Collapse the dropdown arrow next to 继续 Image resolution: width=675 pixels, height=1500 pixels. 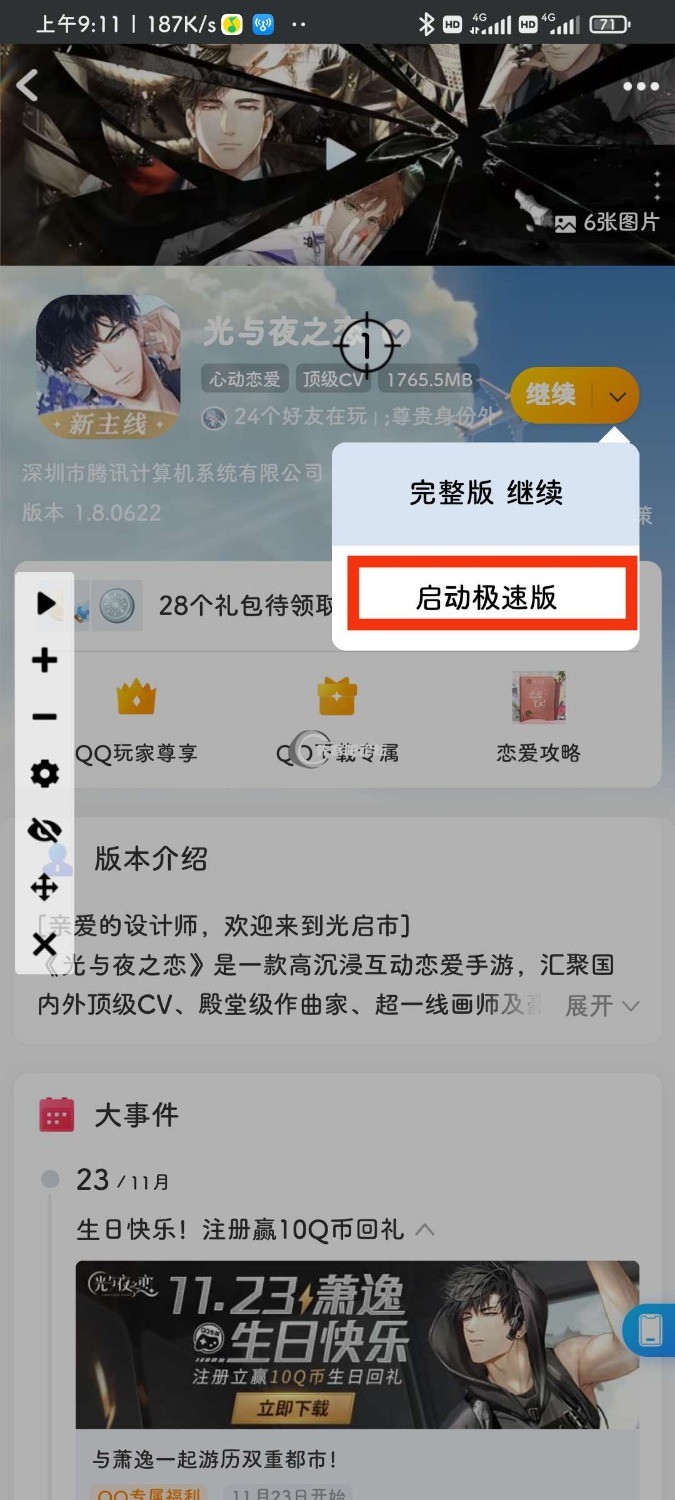617,396
